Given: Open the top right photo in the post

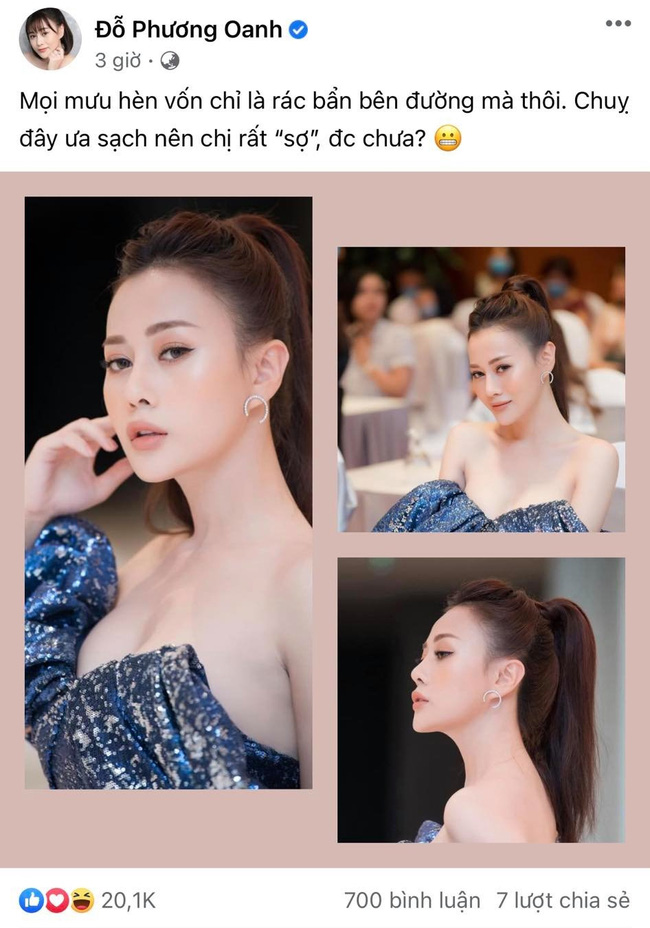Looking at the screenshot, I should click(481, 389).
